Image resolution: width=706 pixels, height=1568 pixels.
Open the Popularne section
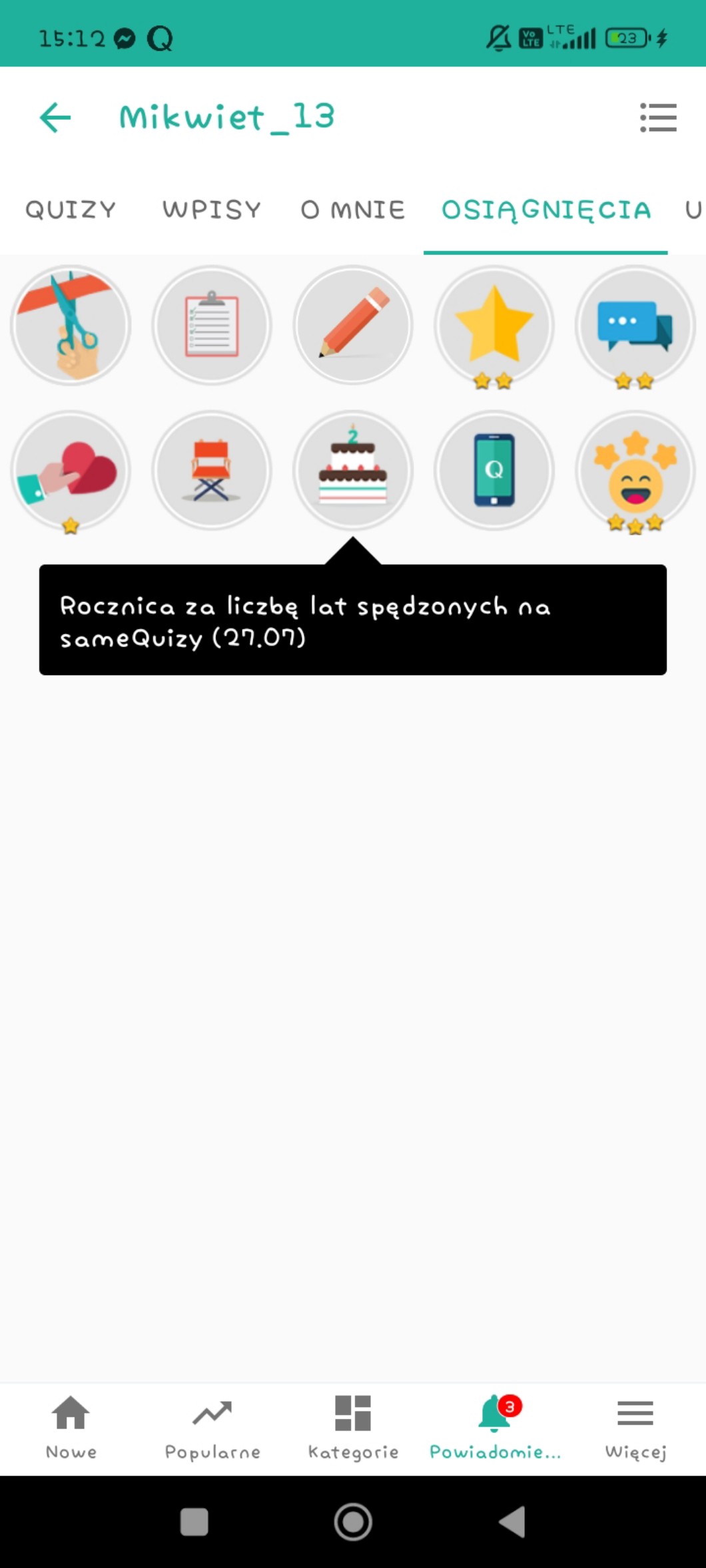212,1428
